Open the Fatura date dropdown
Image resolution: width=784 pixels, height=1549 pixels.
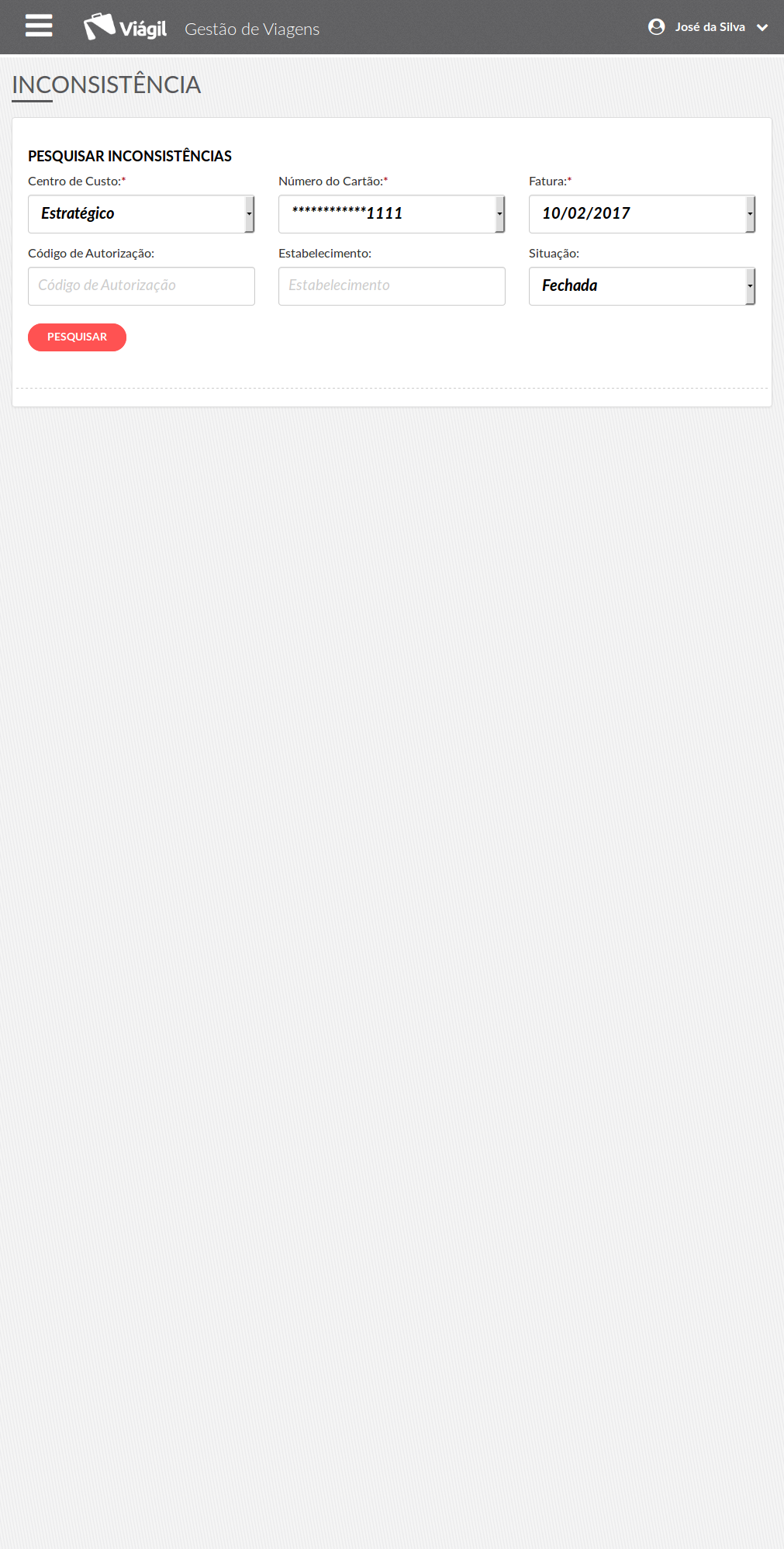pos(642,214)
